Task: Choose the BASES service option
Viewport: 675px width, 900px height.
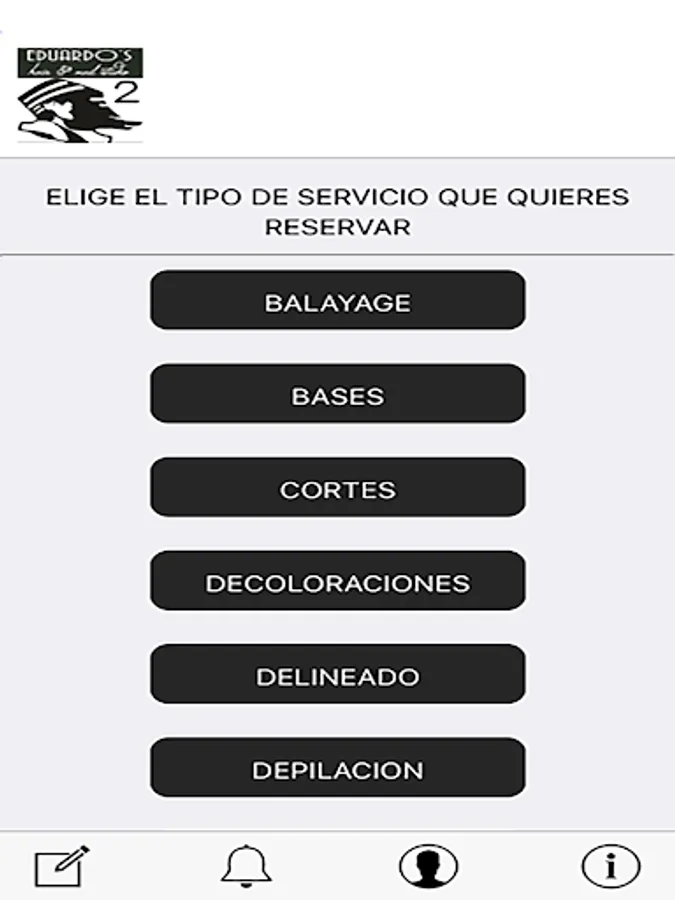Action: click(338, 394)
